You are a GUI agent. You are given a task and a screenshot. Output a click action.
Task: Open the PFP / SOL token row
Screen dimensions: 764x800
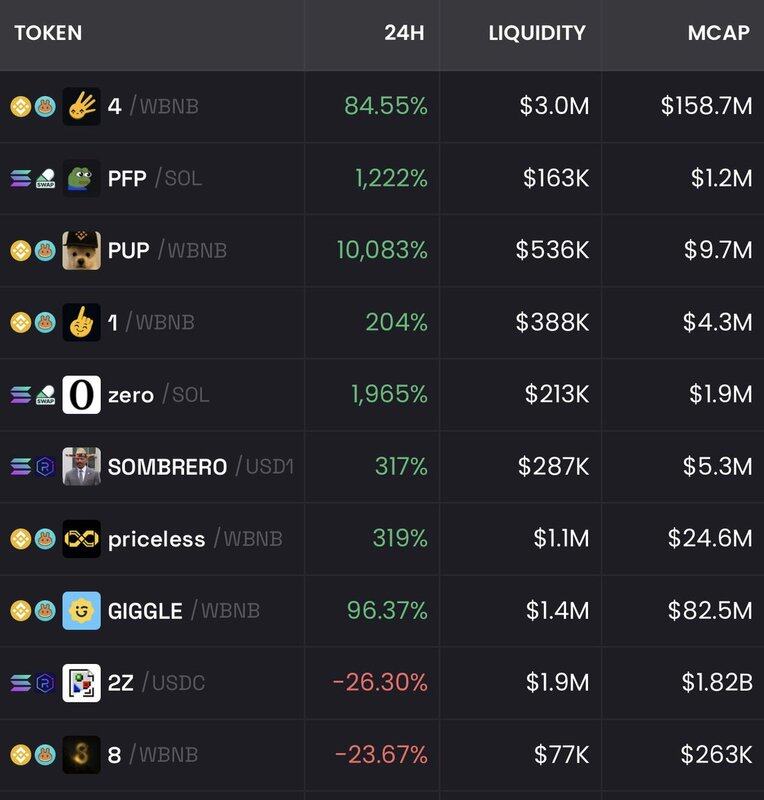coord(127,178)
